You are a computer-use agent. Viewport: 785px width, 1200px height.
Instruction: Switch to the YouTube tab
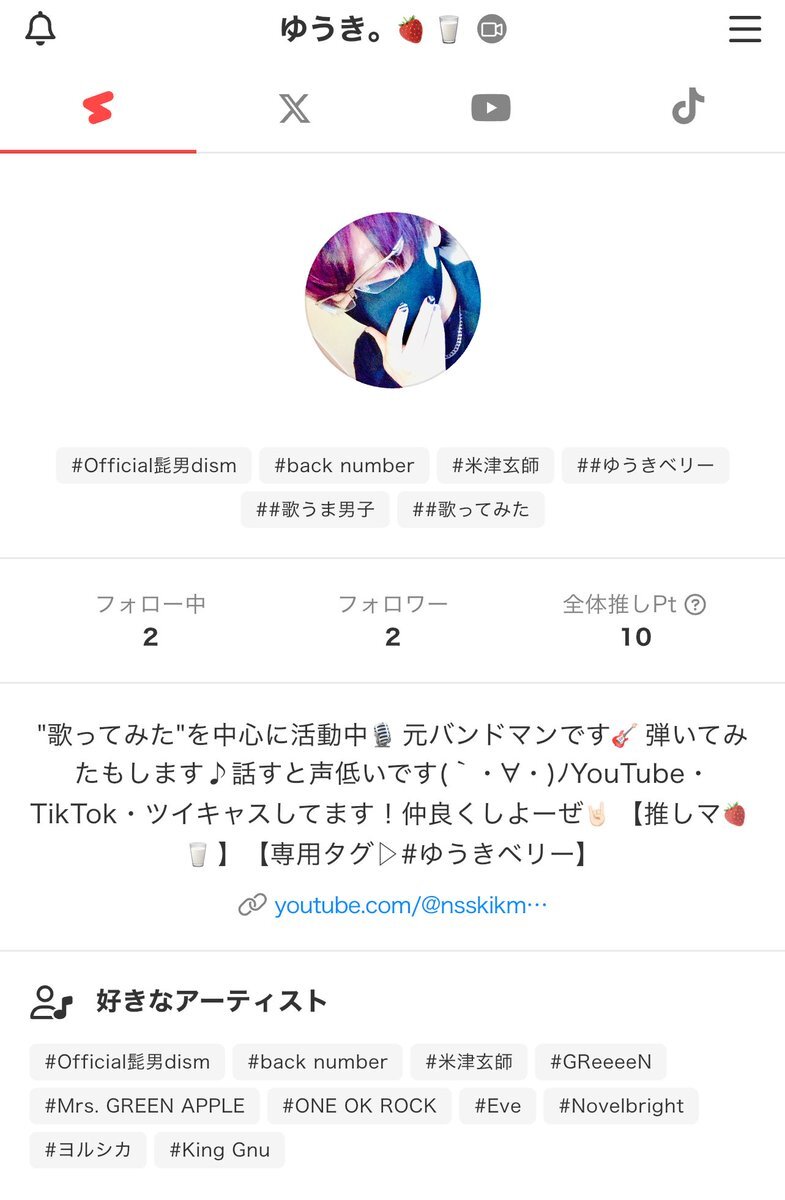pos(490,108)
